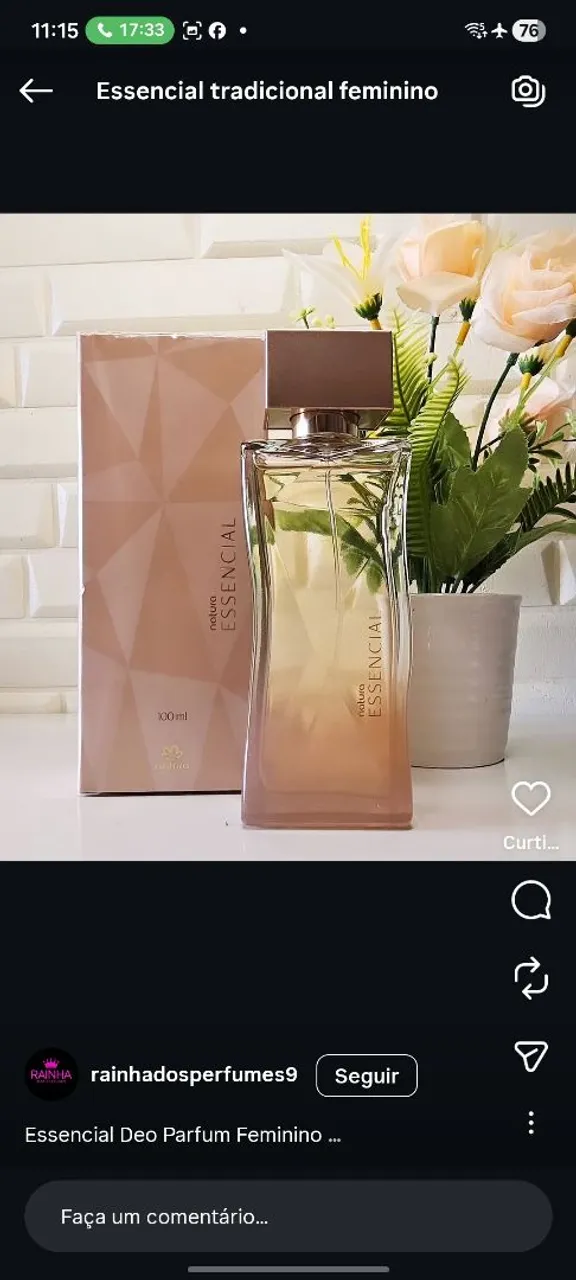Viewport: 576px width, 1280px height.
Task: Repost using the arrows icon
Action: coord(531,977)
